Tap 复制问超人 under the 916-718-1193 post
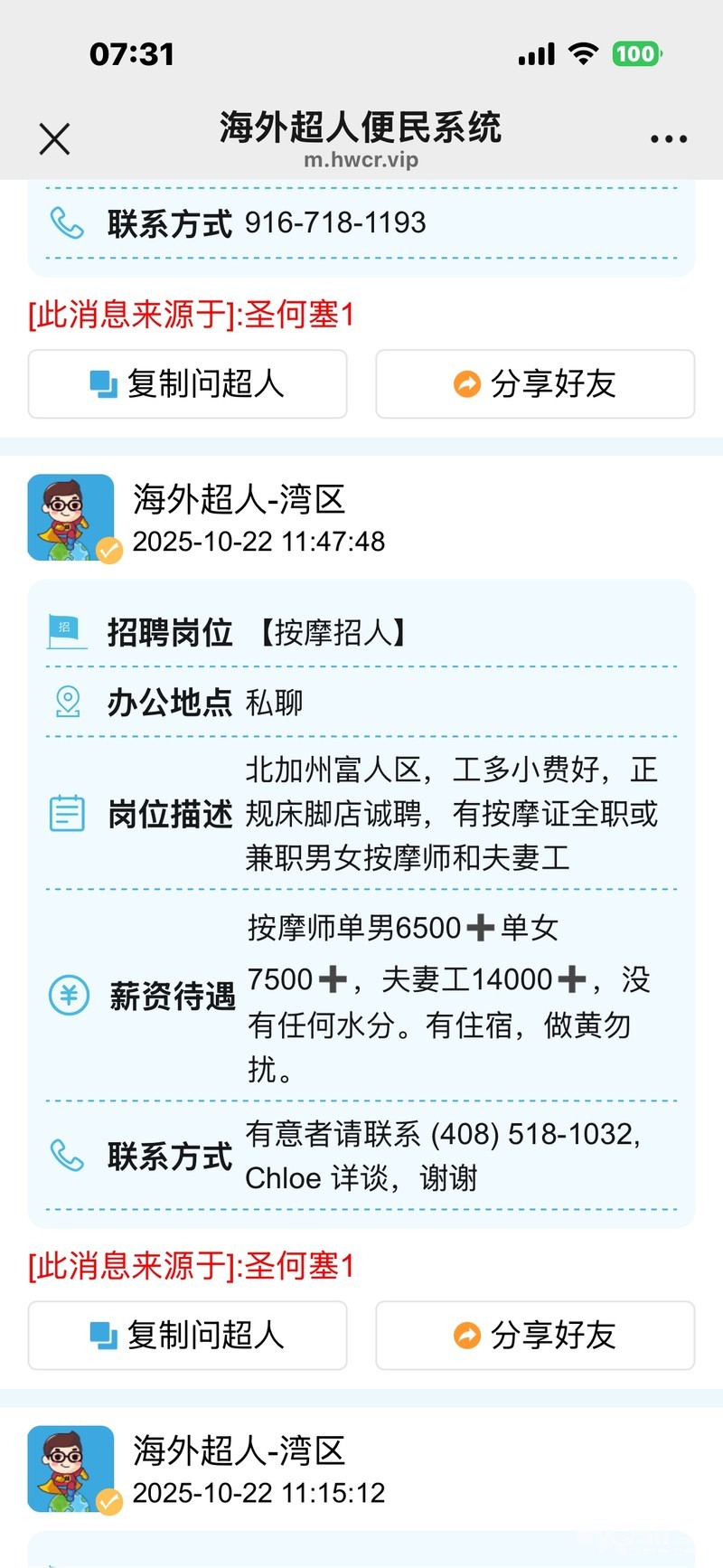Image resolution: width=723 pixels, height=1568 pixels. 188,384
